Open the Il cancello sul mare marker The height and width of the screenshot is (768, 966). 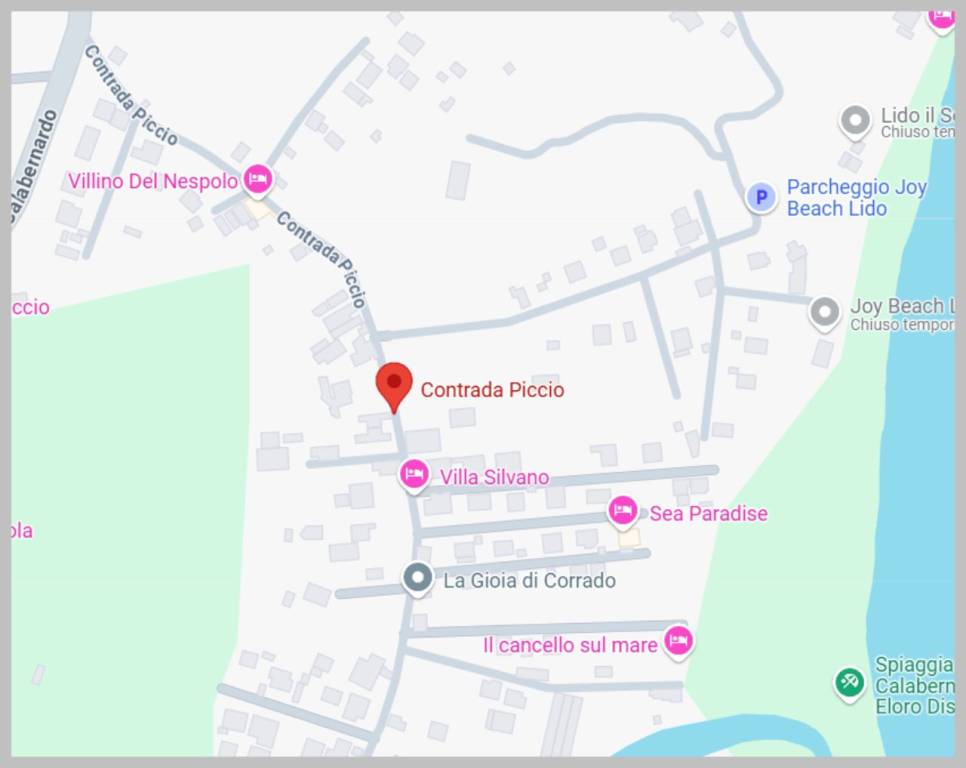(x=678, y=641)
